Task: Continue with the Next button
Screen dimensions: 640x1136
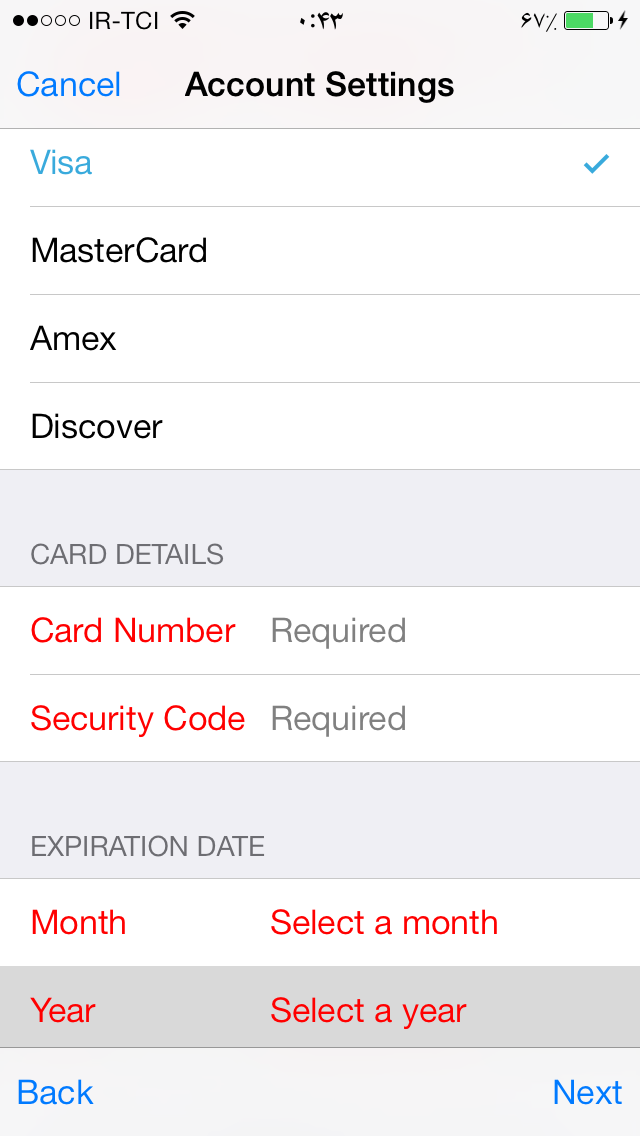Action: [x=587, y=1092]
